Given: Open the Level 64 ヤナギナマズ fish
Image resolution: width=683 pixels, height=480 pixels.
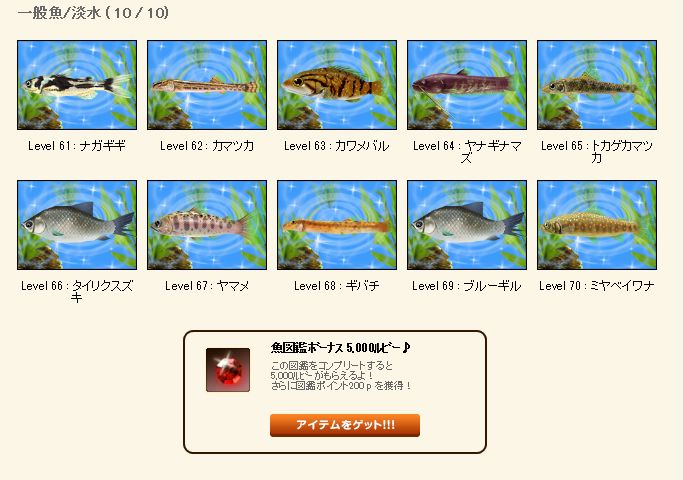Looking at the screenshot, I should (467, 85).
